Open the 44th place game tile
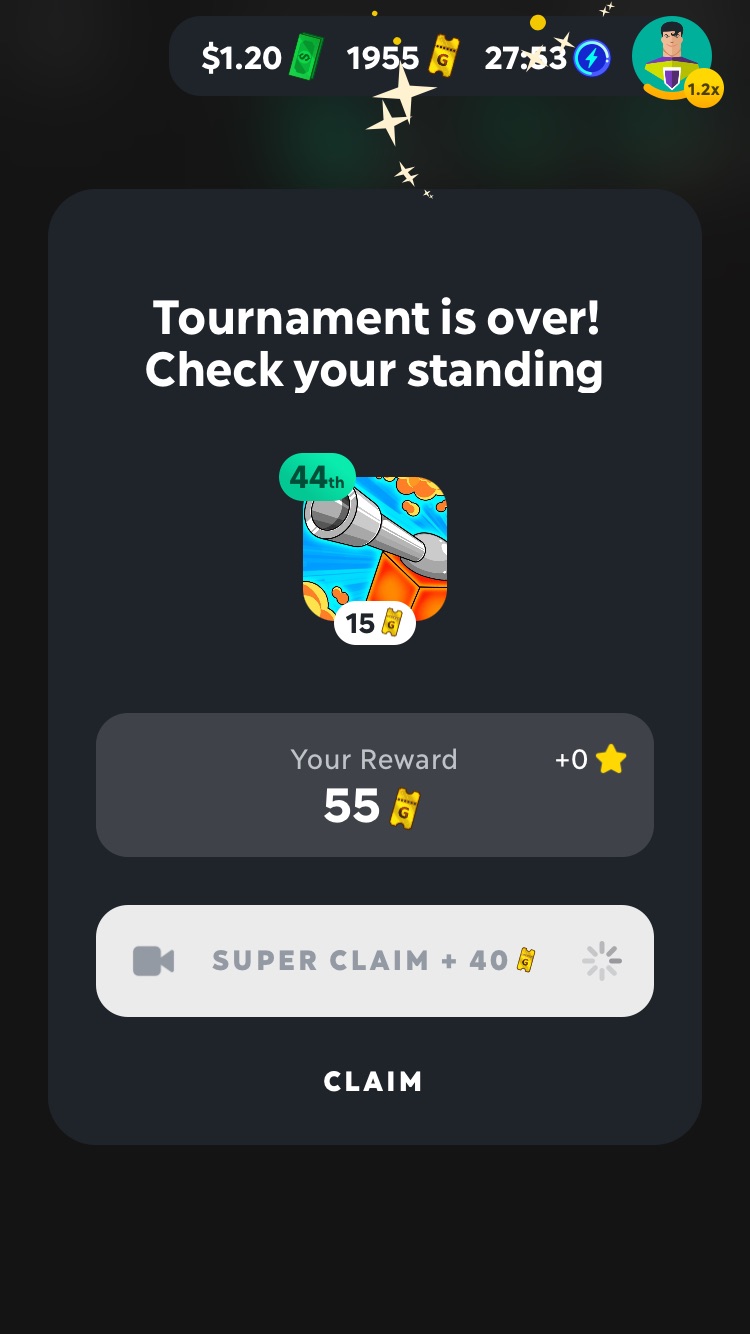Screen dimensions: 750x1334 pyautogui.click(x=374, y=549)
